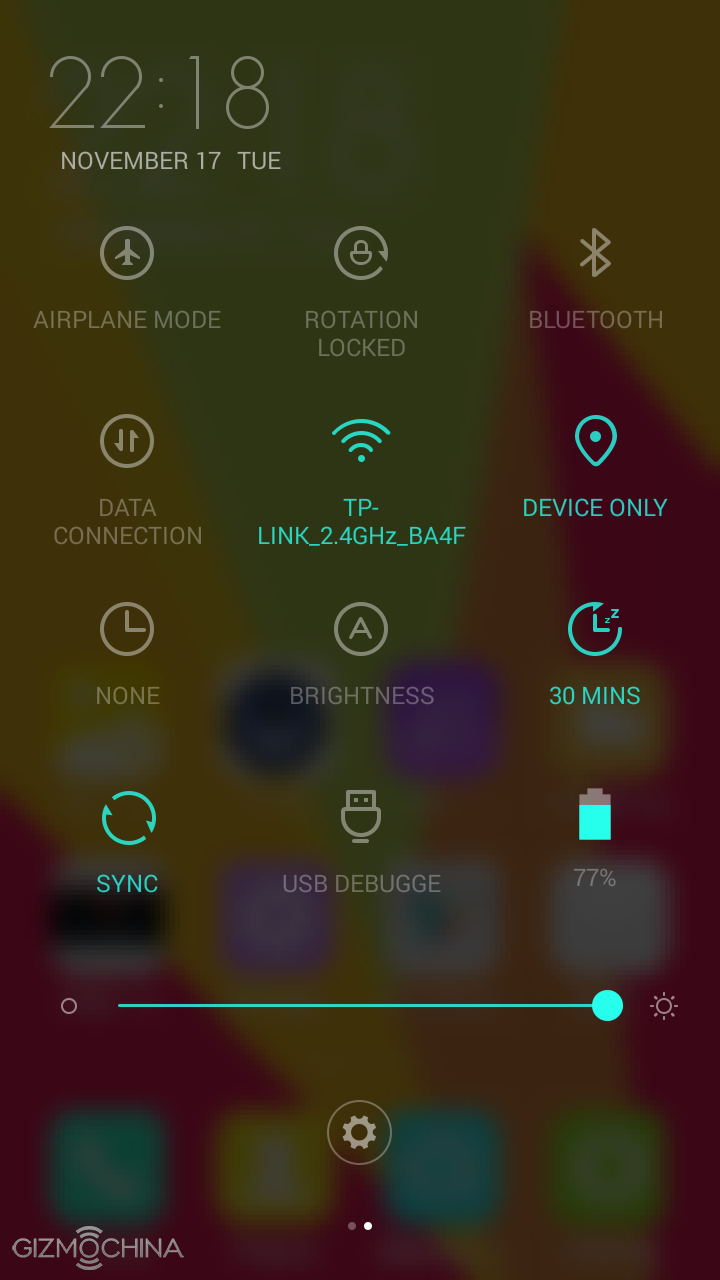Tap the clock tile labeled None

127,629
